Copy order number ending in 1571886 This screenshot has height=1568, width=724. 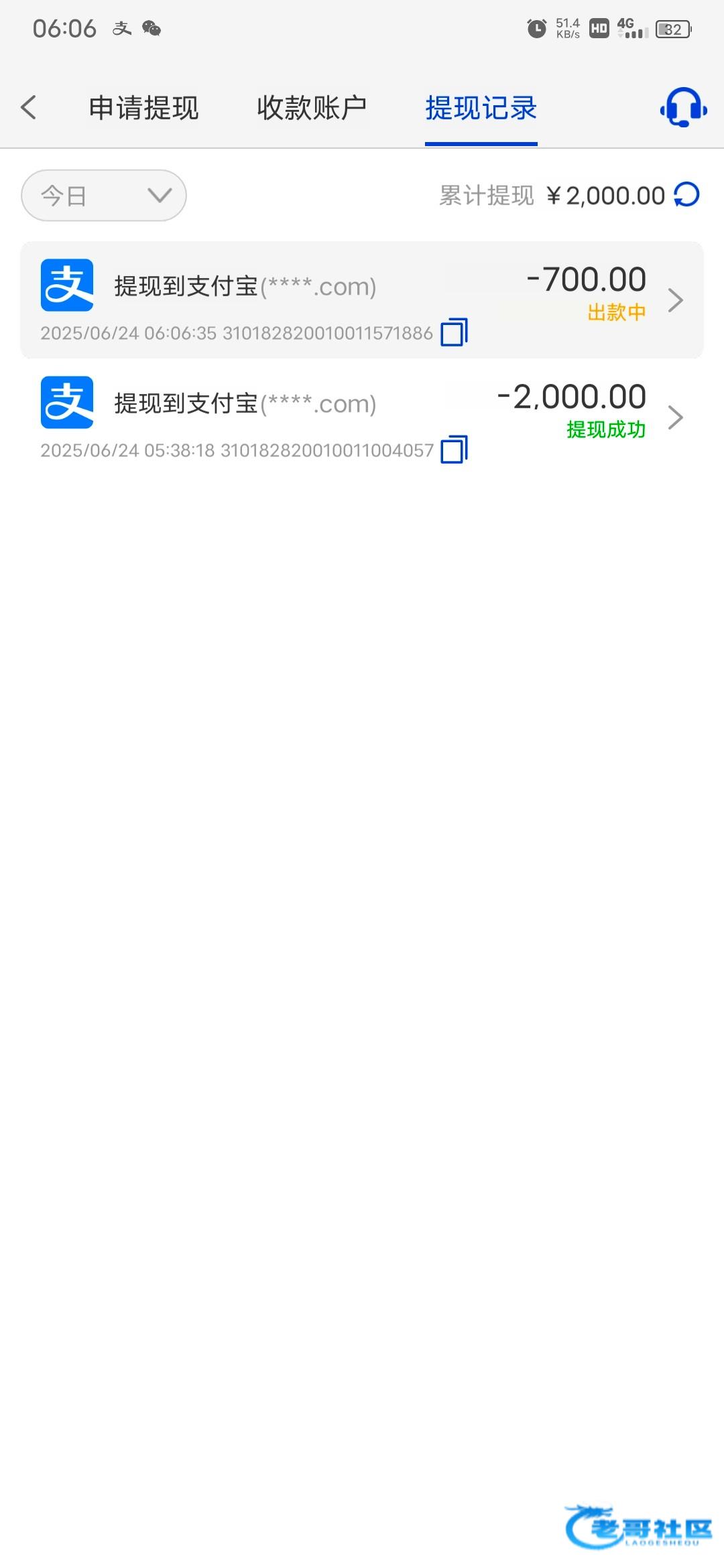454,332
